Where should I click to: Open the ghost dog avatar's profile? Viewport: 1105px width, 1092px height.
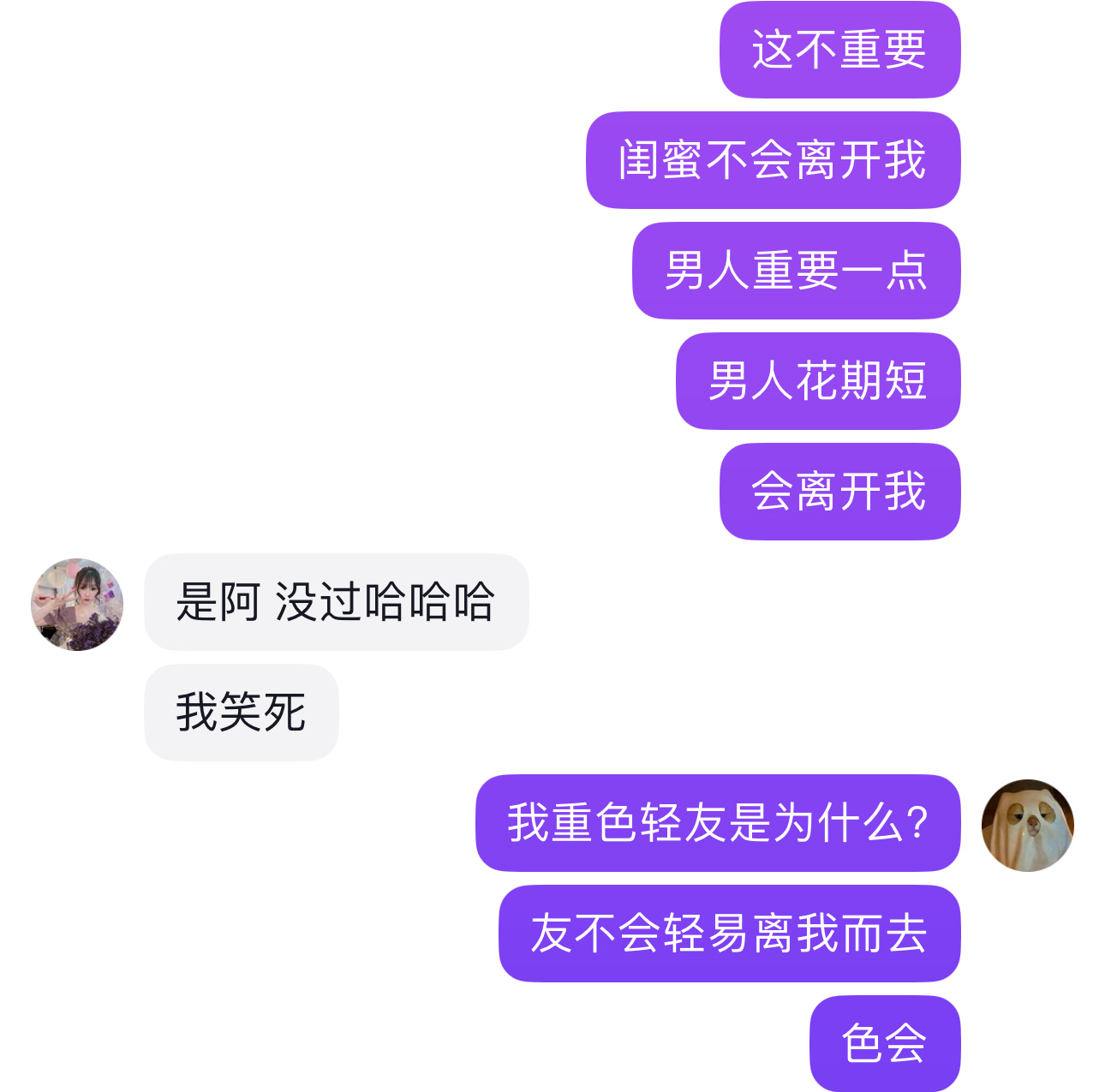coord(1027,826)
